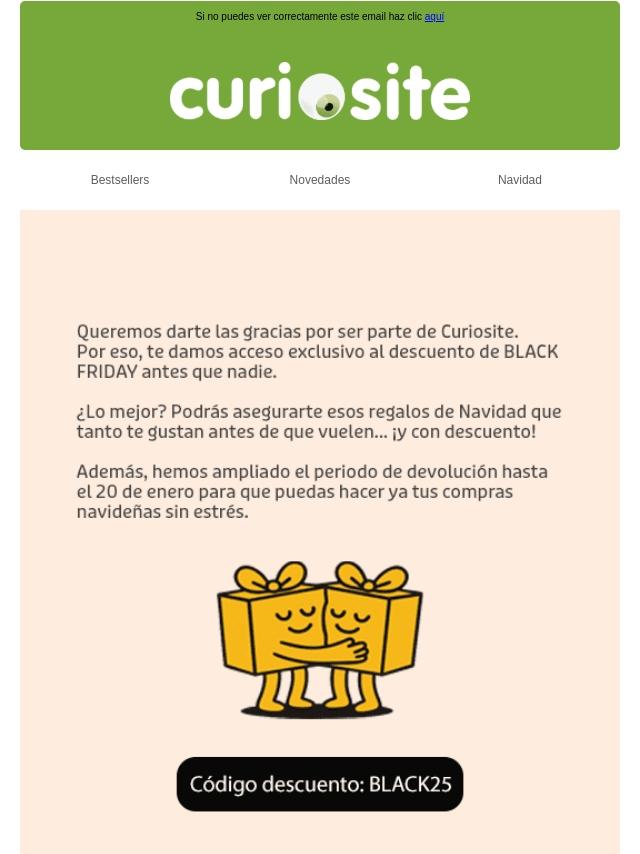Tap the Código descuento BLACK25 button
Viewport: 640px width, 854px height.
(x=320, y=784)
